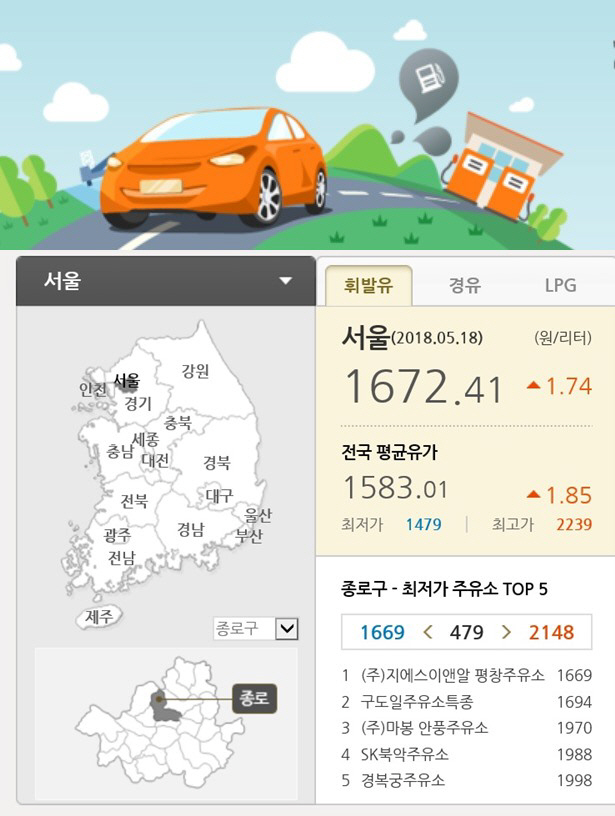Tap the 종로 label on the Seoul map
The image size is (615, 816).
[x=254, y=697]
